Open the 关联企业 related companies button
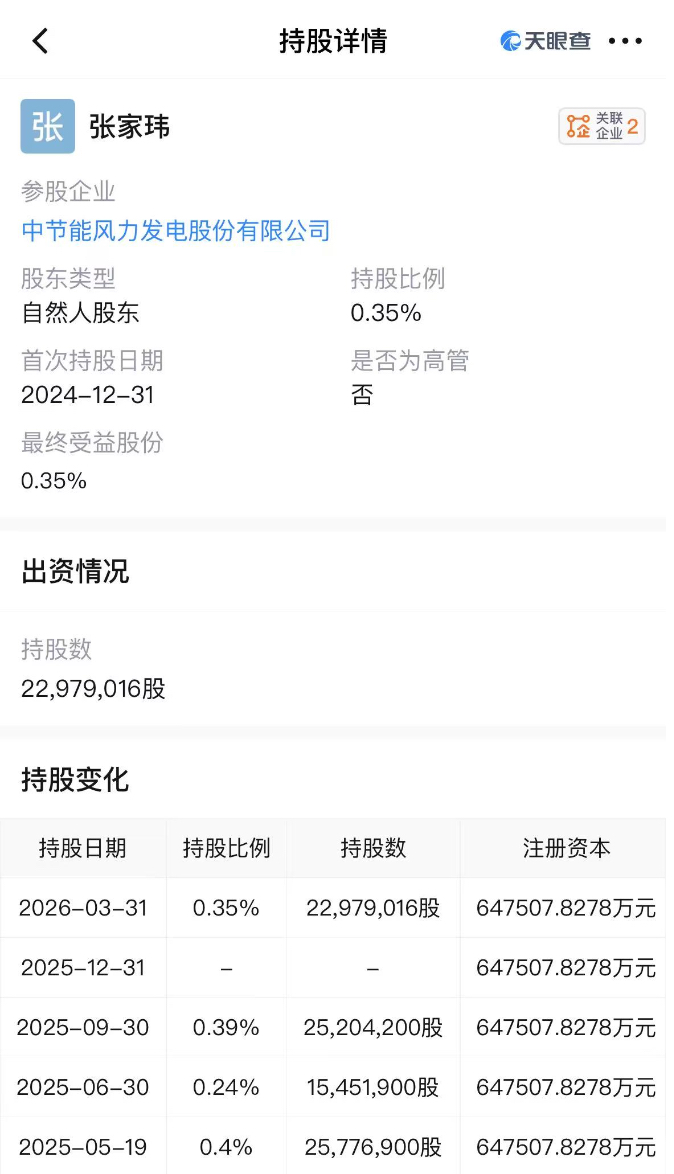Image resolution: width=674 pixels, height=1174 pixels. 601,126
